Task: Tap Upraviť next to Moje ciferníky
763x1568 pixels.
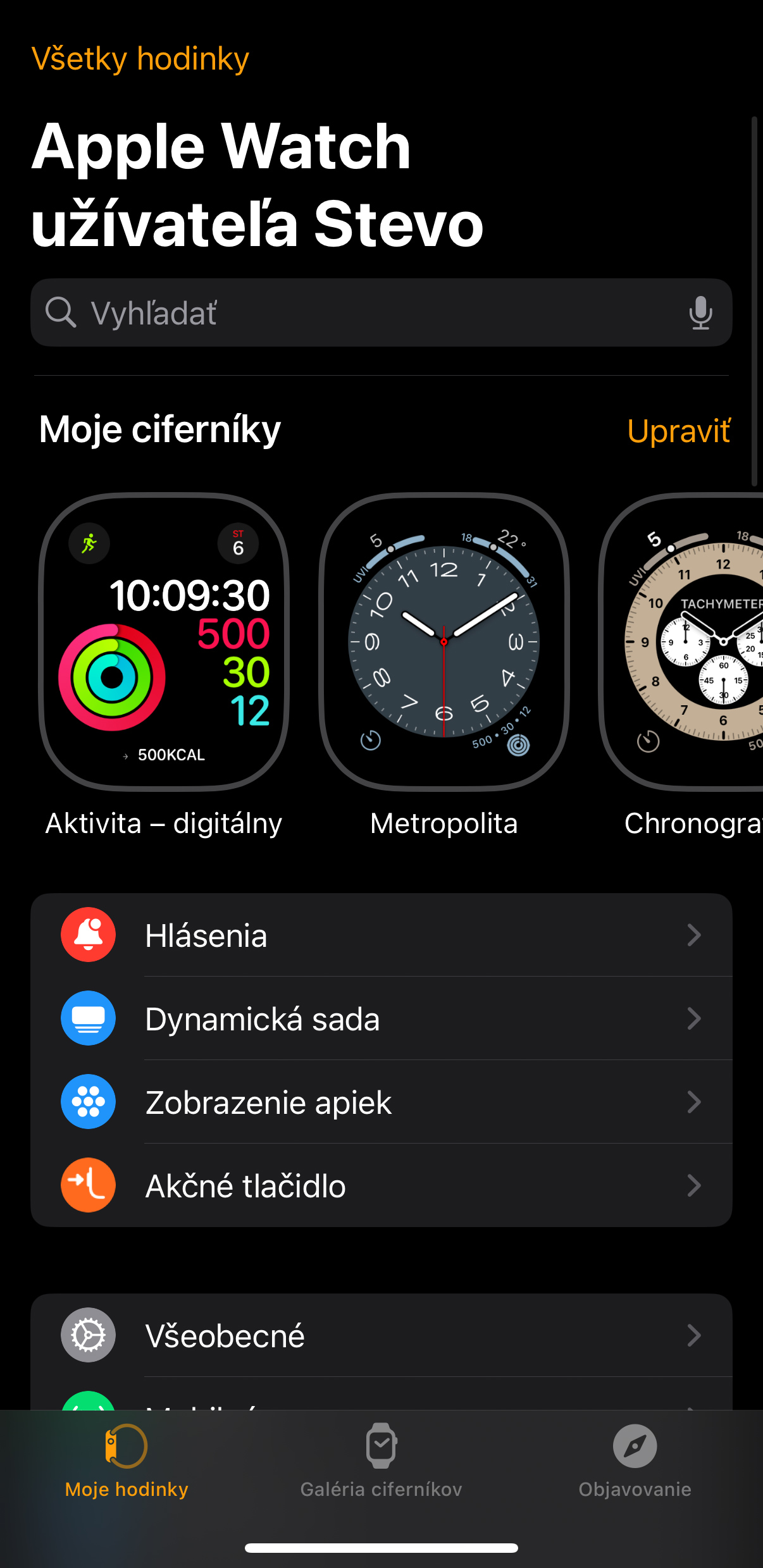Action: 678,431
